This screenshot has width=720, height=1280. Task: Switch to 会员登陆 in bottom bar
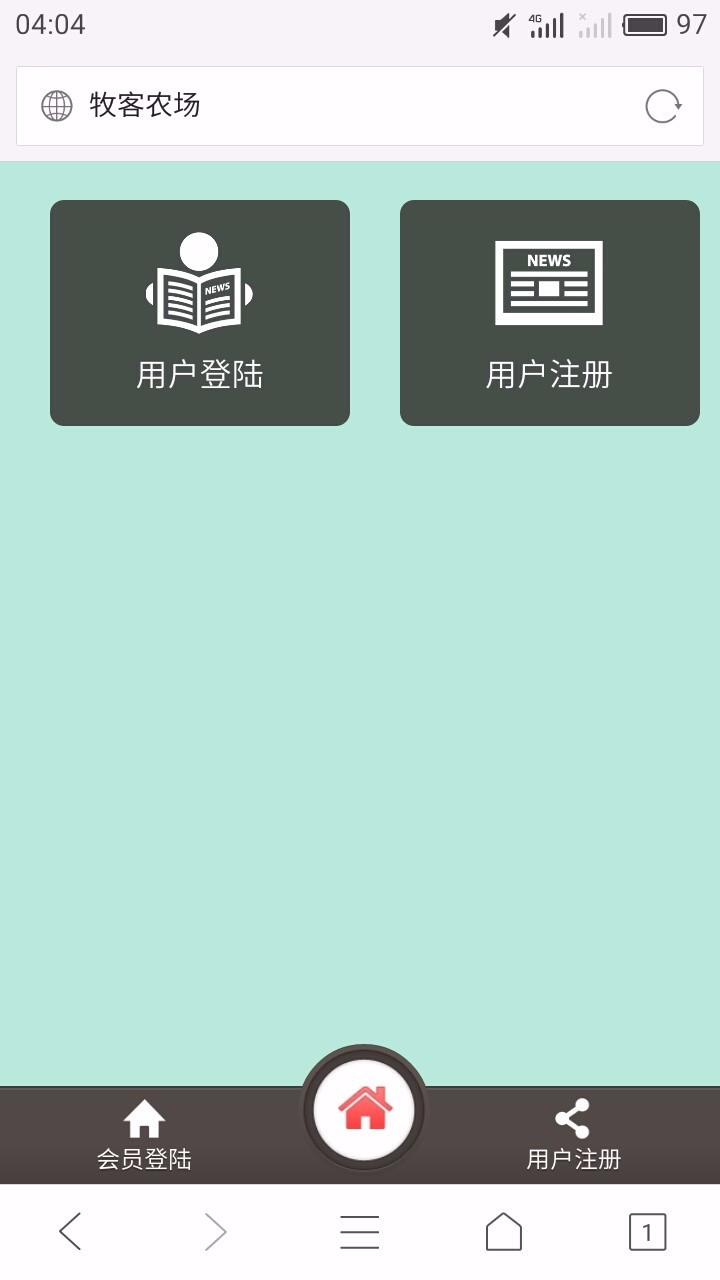(144, 1136)
